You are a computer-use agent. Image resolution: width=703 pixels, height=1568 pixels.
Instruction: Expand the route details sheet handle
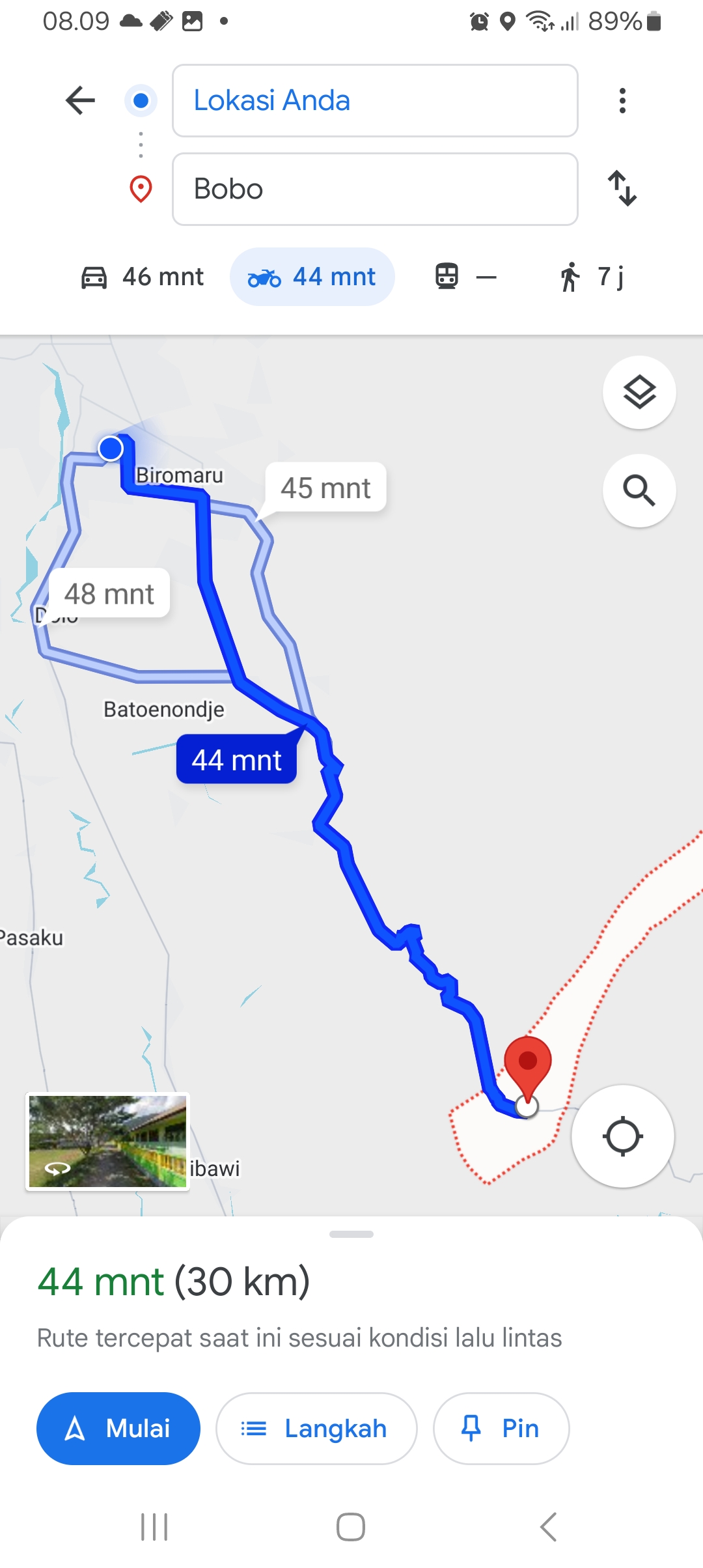(x=351, y=1234)
